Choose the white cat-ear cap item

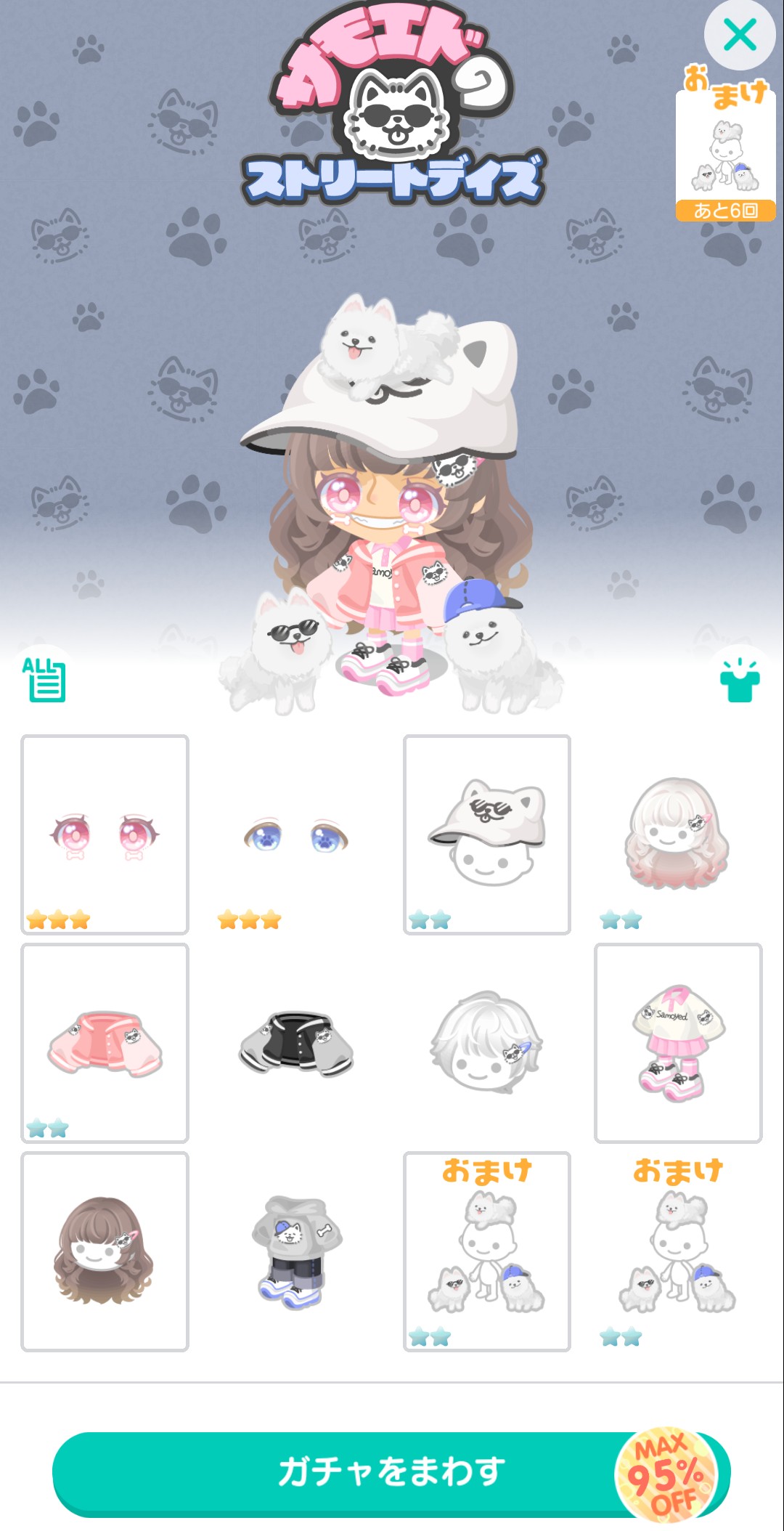click(x=486, y=834)
